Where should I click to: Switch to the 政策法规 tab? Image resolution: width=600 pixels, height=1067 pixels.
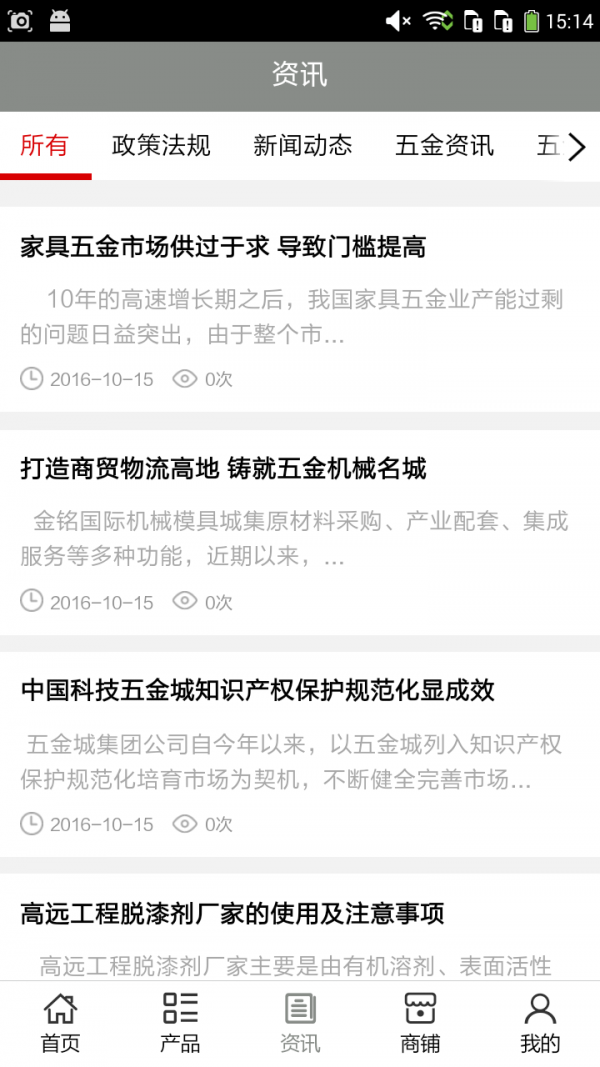pos(161,146)
